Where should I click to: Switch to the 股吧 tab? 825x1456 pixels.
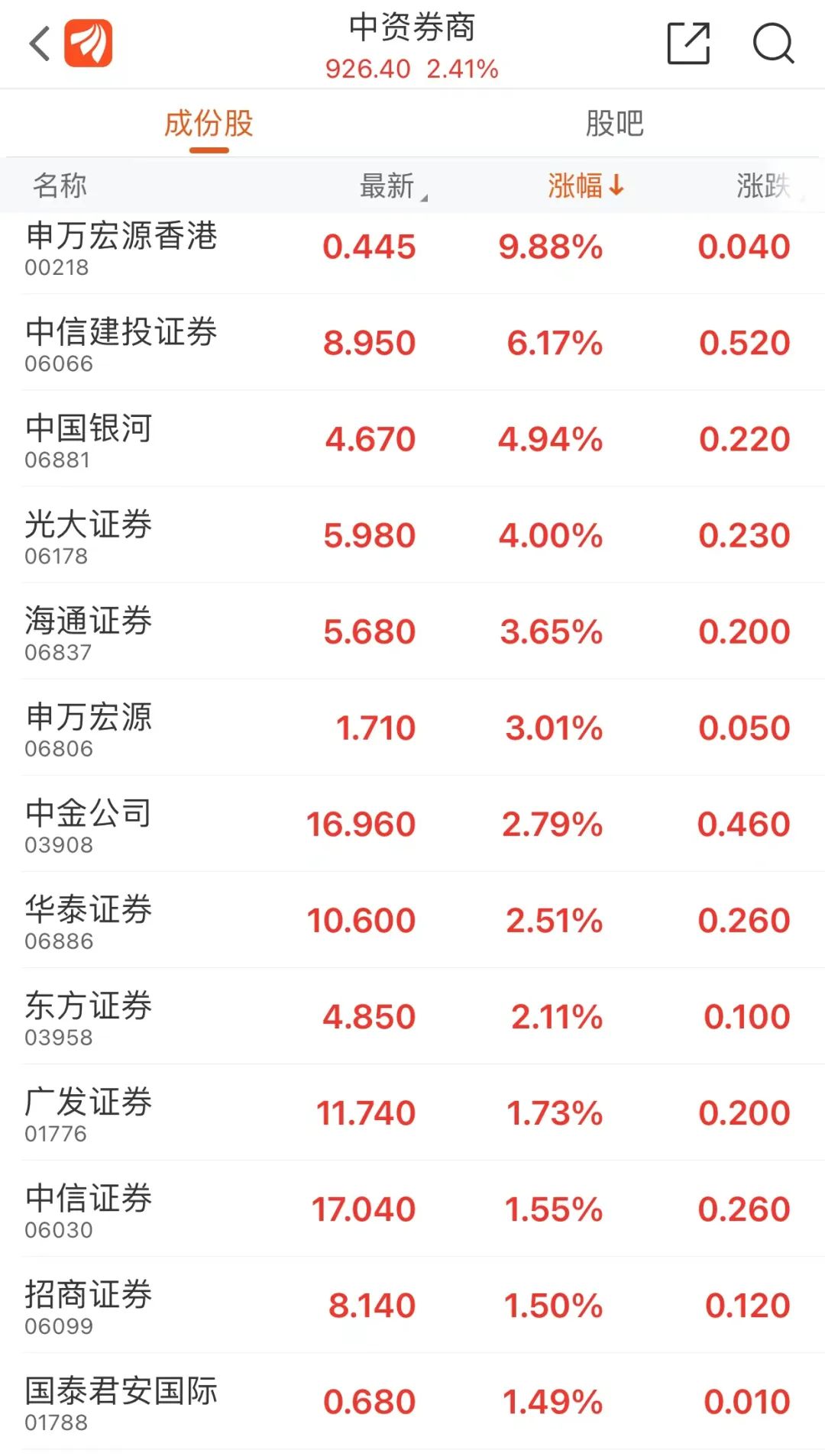(614, 123)
